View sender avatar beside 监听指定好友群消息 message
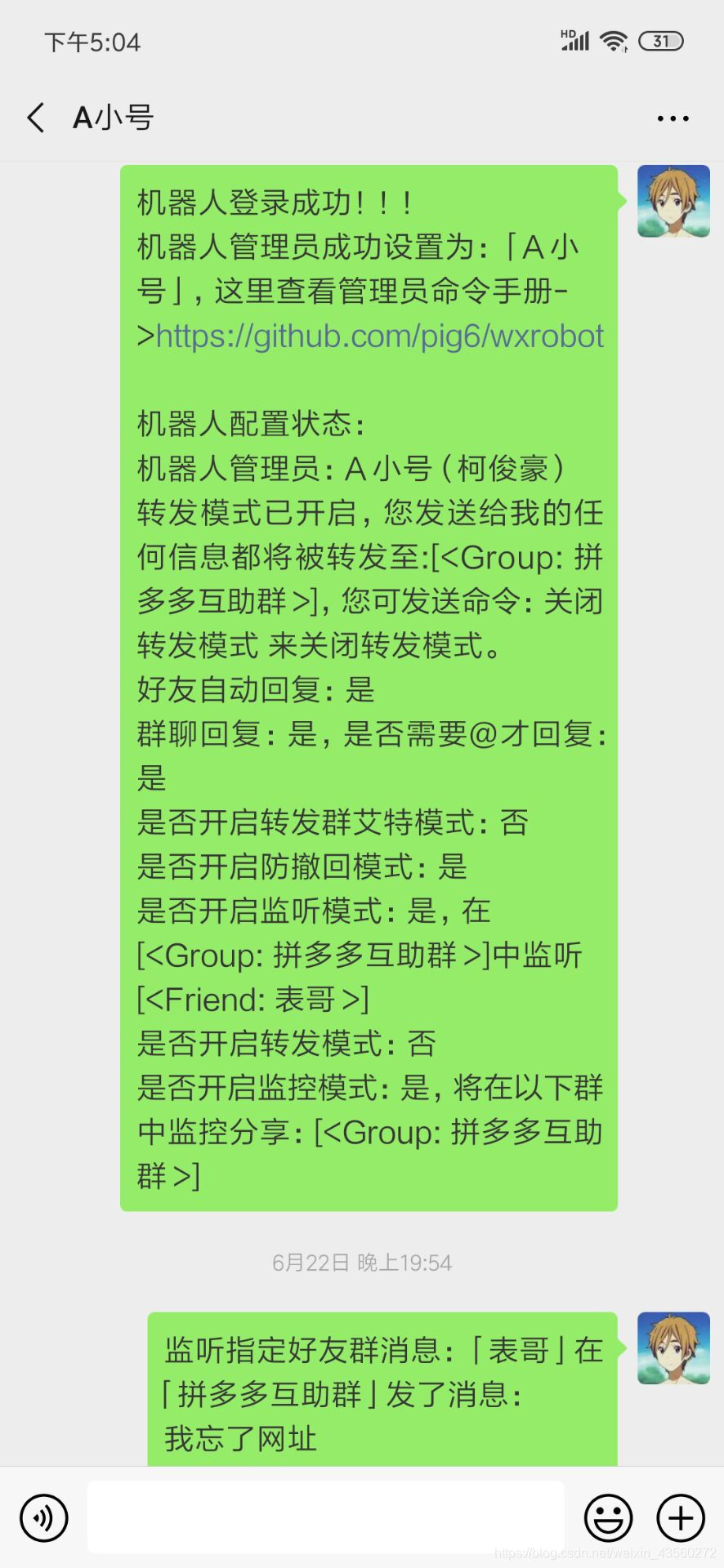The height and width of the screenshot is (1568, 724). coord(673,1347)
